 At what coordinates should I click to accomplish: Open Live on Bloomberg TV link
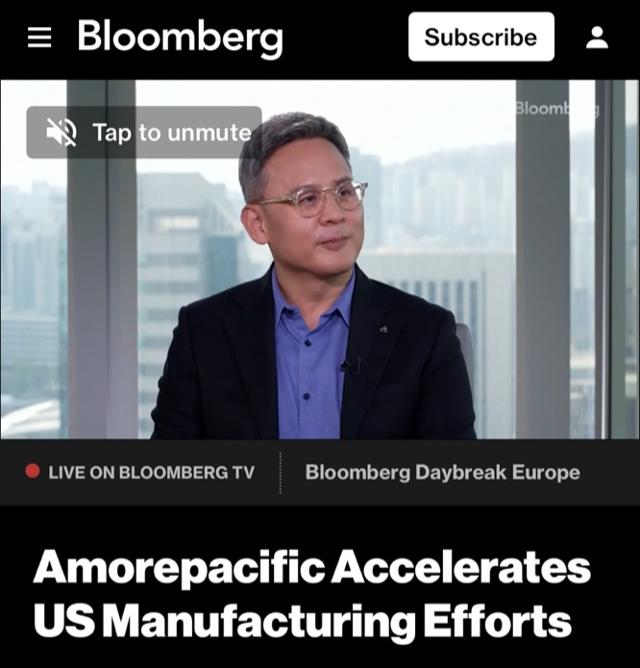click(140, 472)
